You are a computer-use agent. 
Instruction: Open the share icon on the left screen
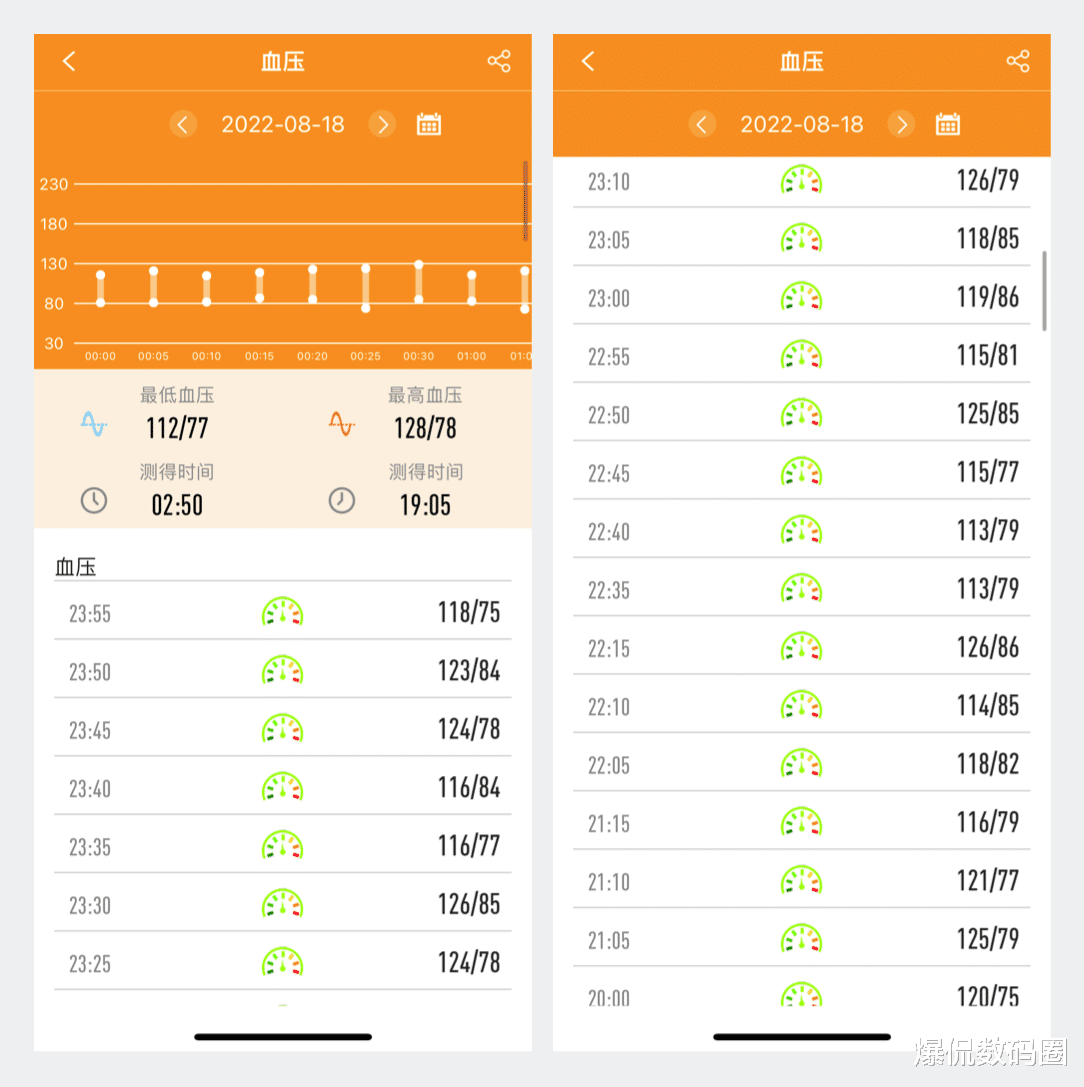coord(499,61)
